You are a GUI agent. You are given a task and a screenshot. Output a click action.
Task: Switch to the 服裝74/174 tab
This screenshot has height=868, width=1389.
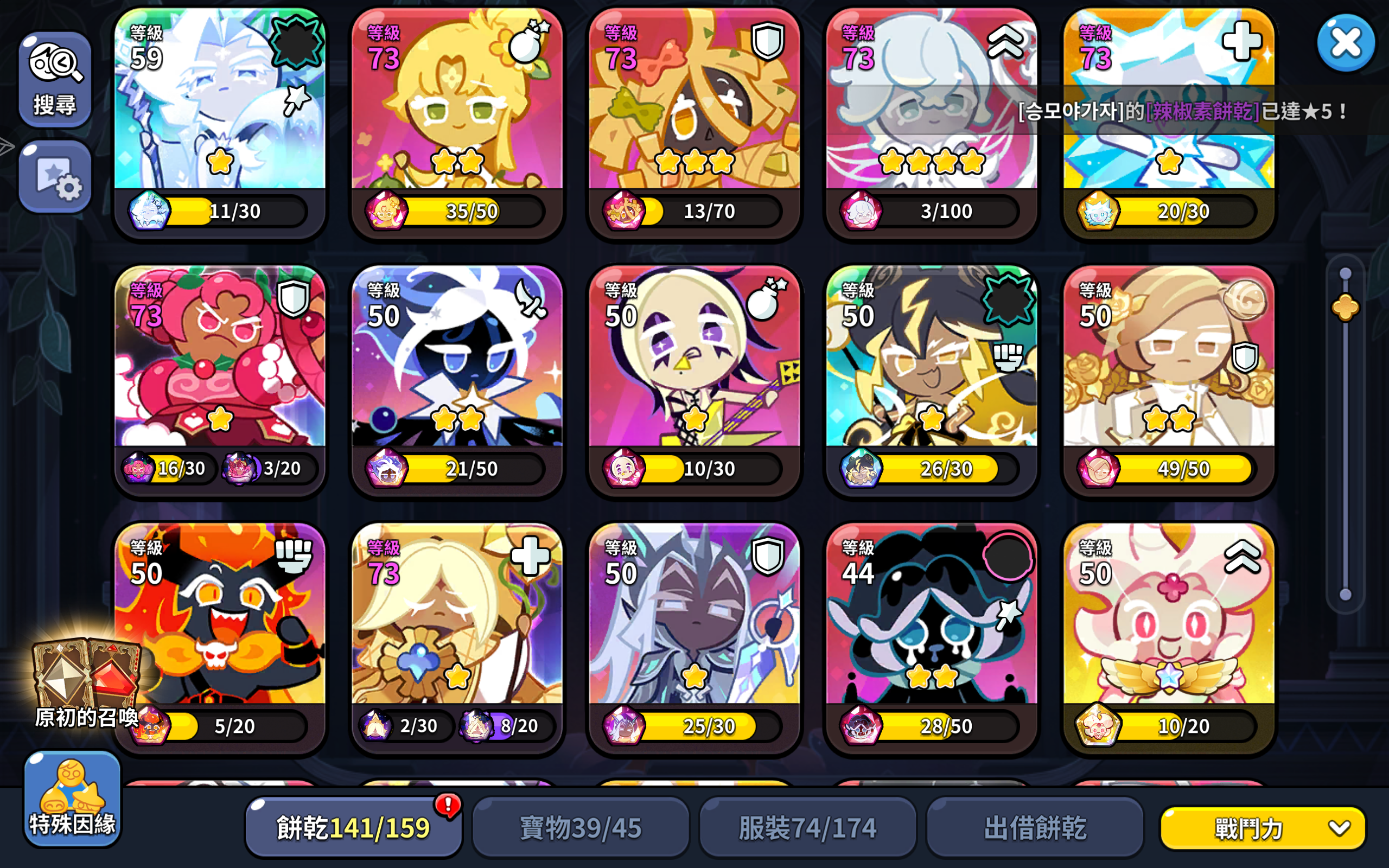807,828
